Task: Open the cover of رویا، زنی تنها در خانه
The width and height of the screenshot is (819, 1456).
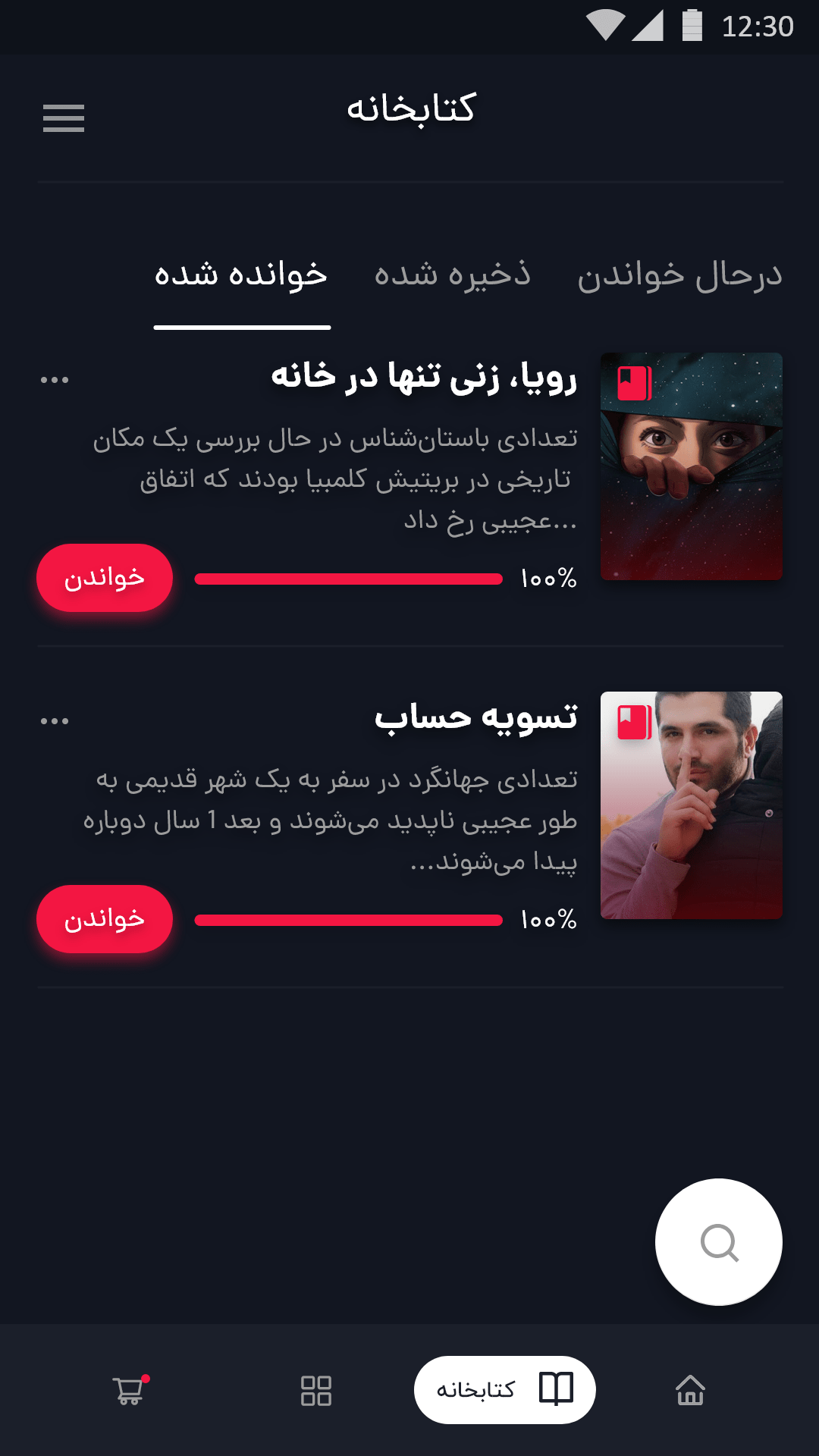Action: (x=691, y=466)
